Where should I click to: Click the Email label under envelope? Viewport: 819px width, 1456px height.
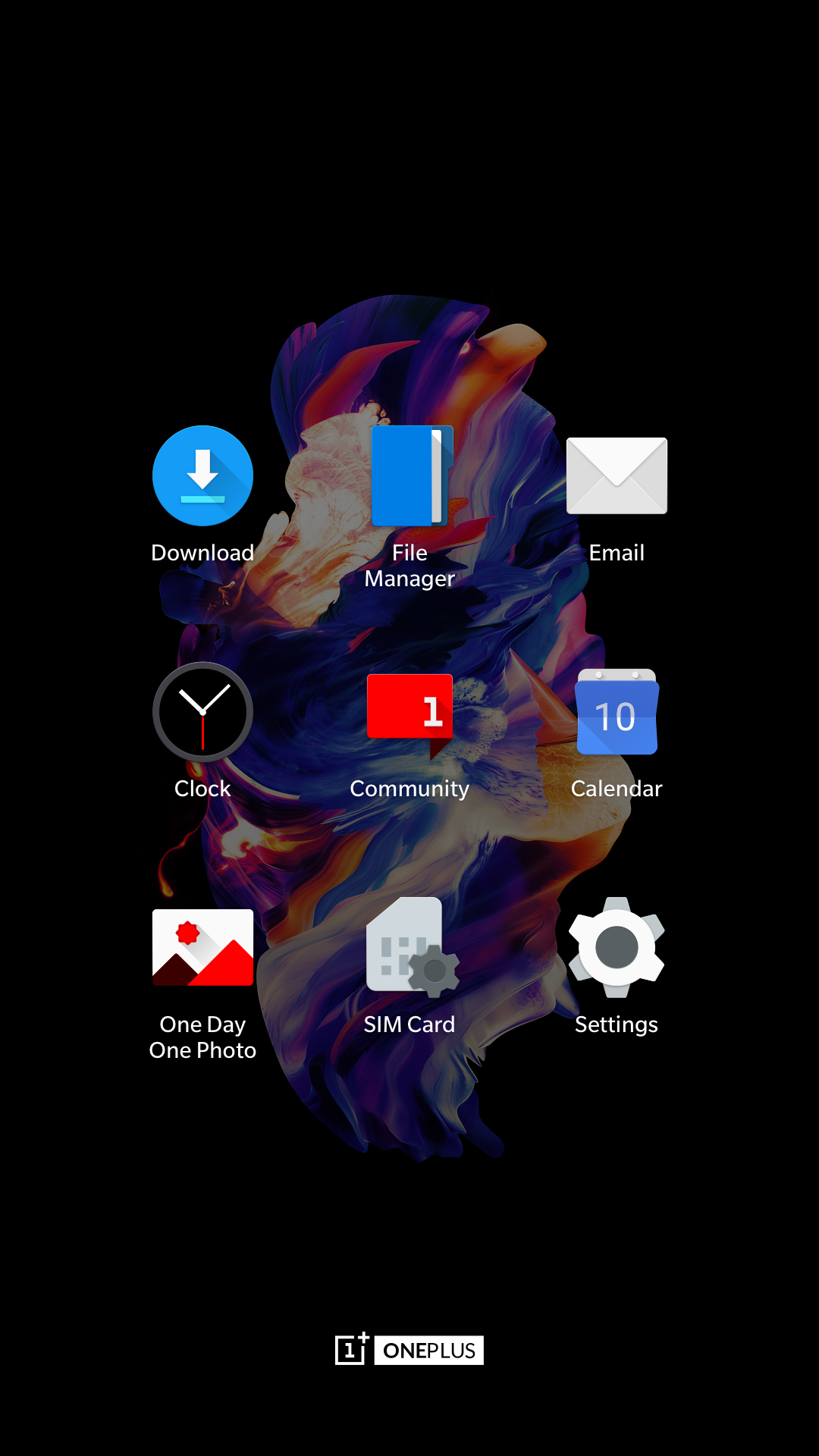tap(617, 552)
